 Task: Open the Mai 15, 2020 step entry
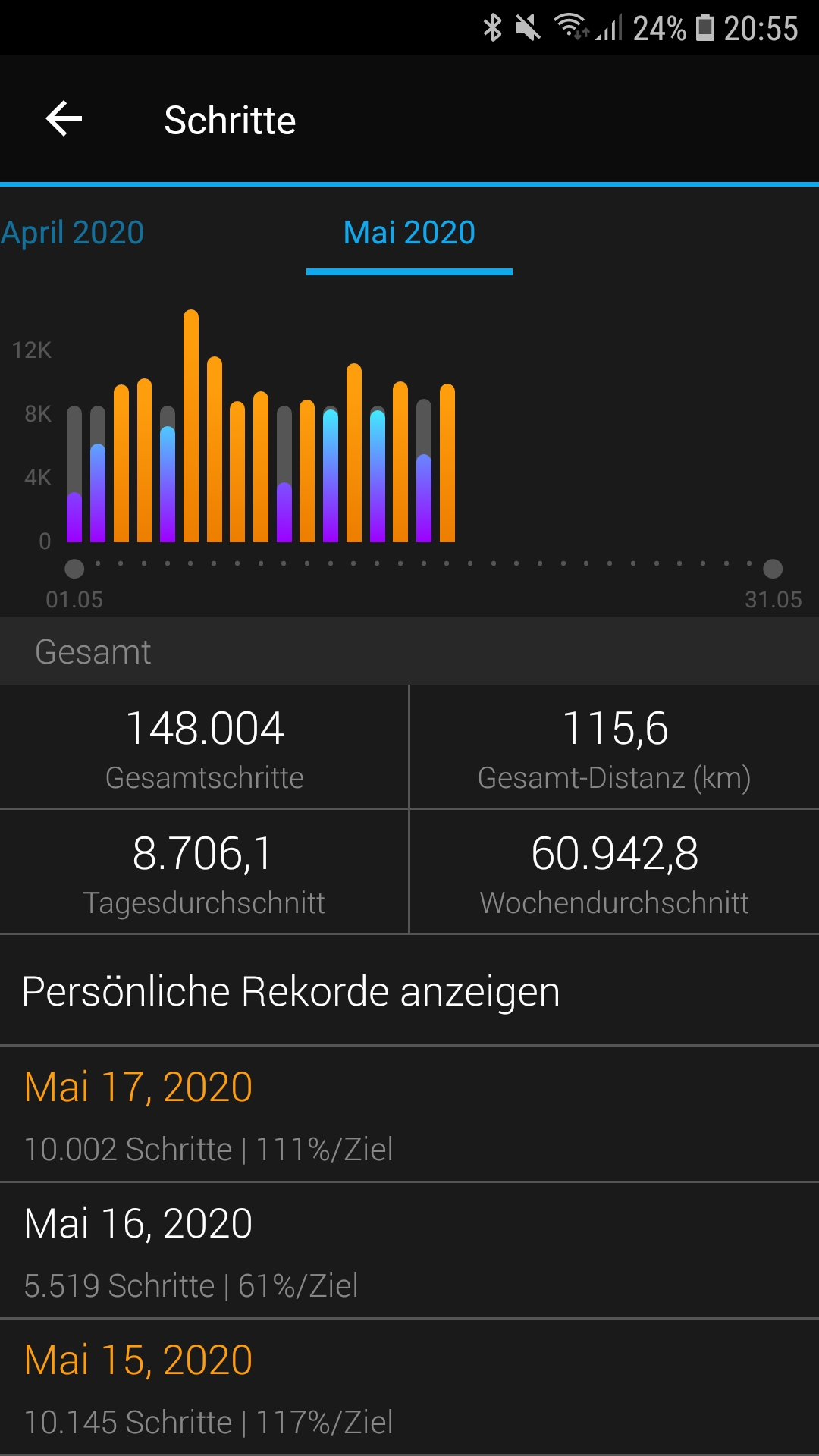(x=409, y=1387)
